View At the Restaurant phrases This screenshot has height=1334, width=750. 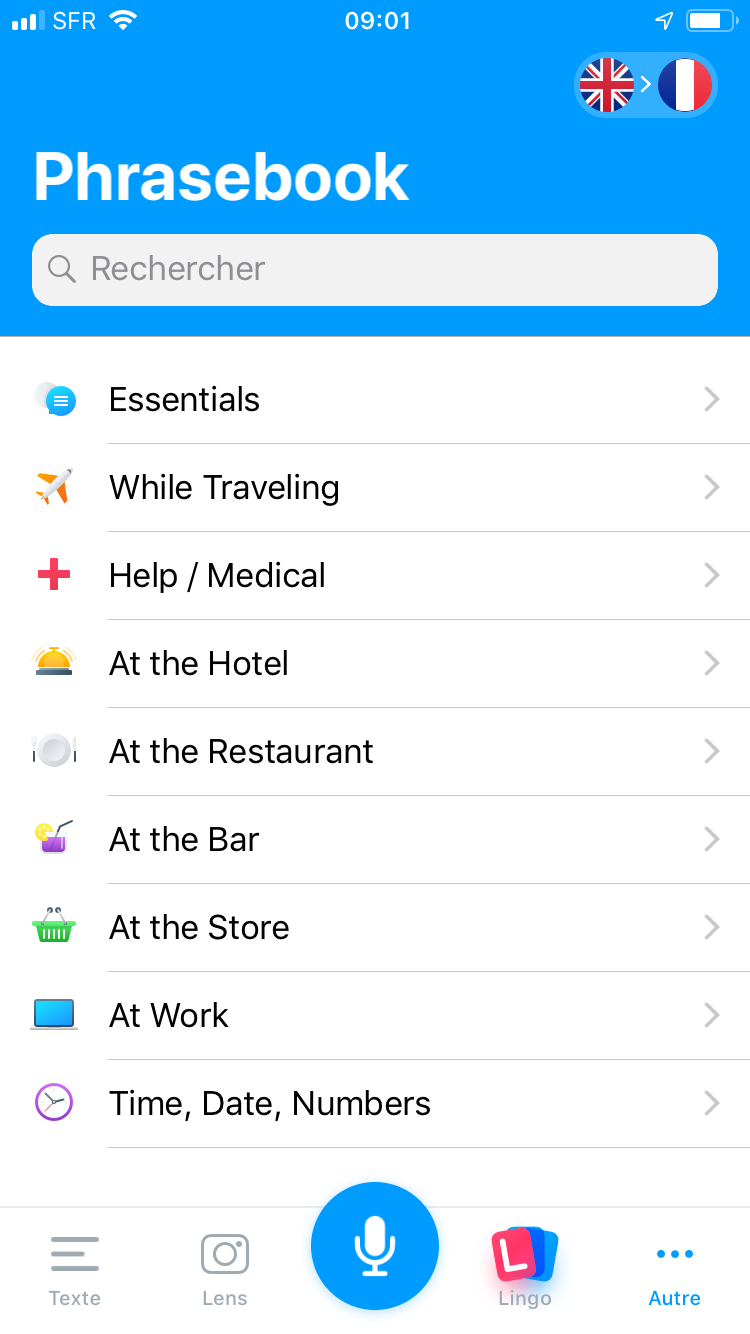pos(375,752)
